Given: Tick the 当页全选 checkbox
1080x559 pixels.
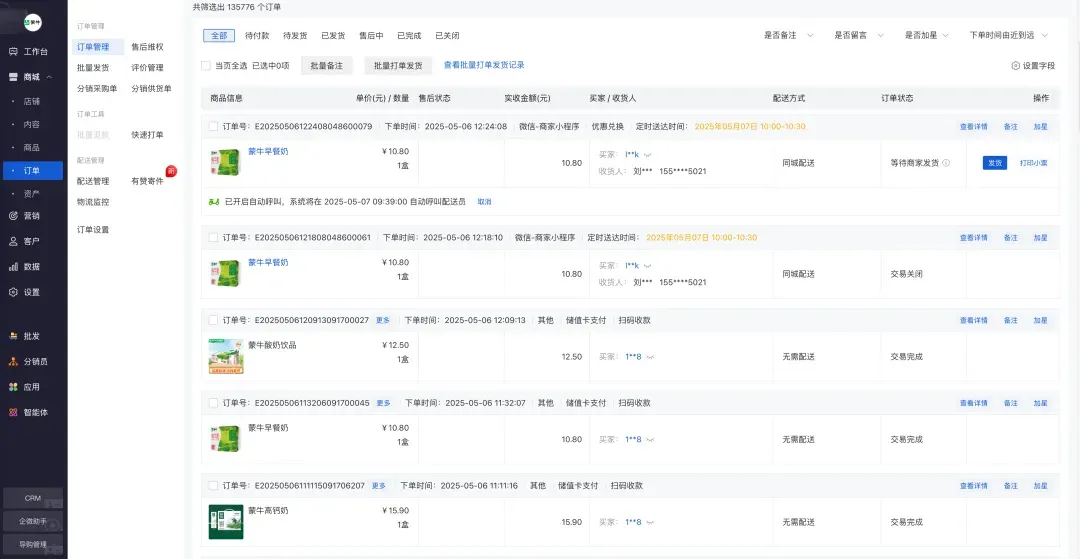Looking at the screenshot, I should (205, 65).
